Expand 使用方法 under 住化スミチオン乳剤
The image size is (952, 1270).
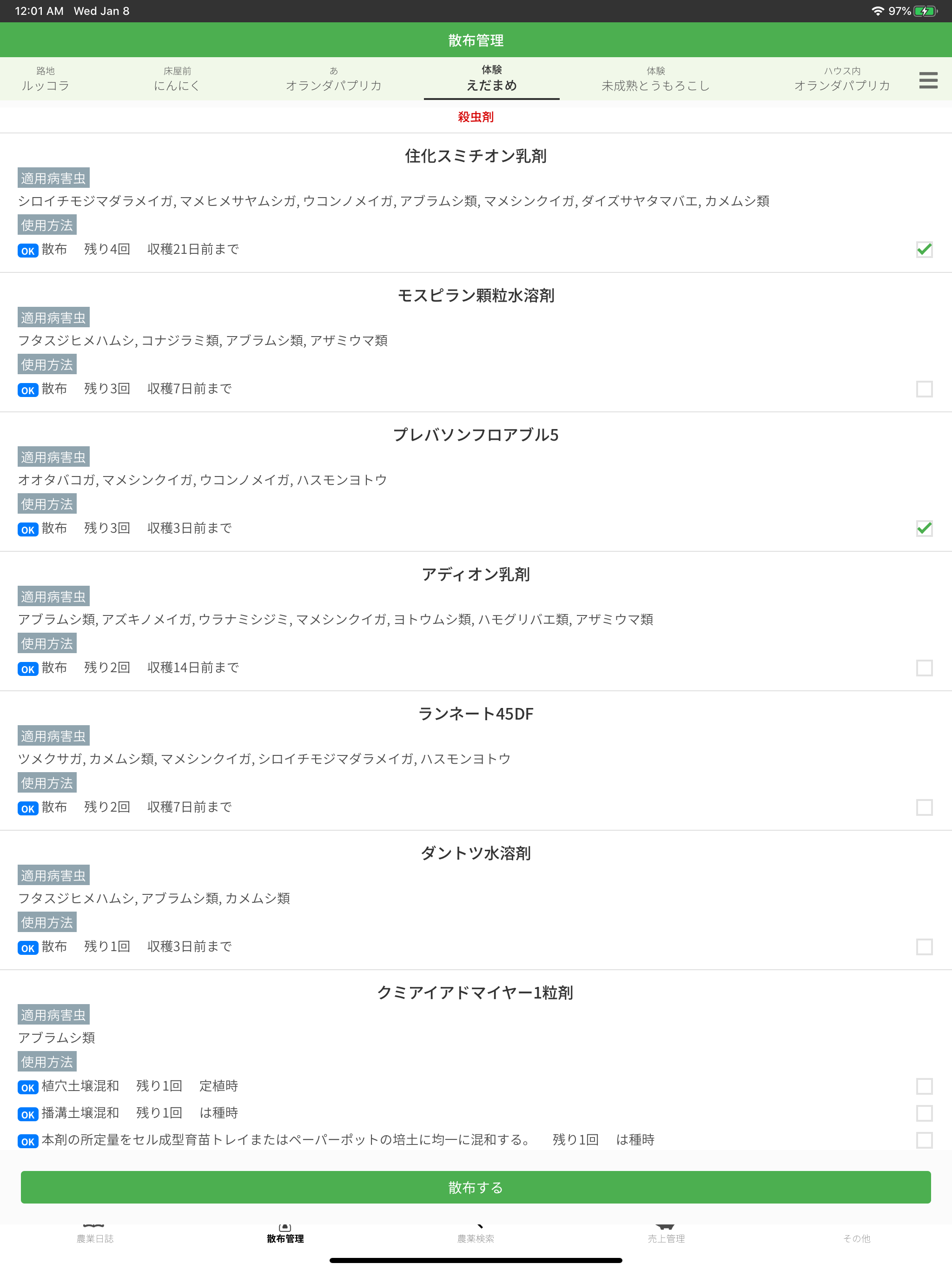pyautogui.click(x=47, y=225)
